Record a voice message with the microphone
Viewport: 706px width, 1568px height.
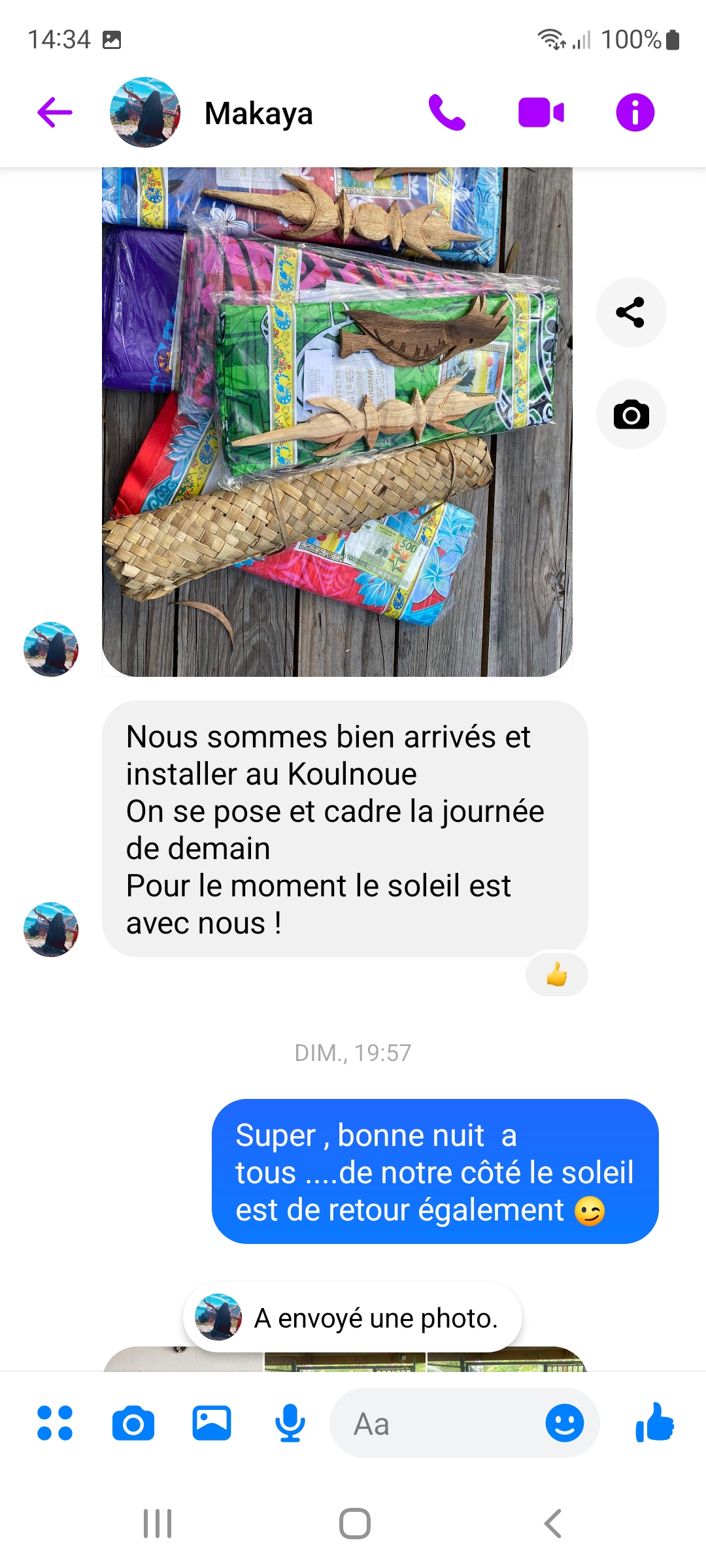290,1423
